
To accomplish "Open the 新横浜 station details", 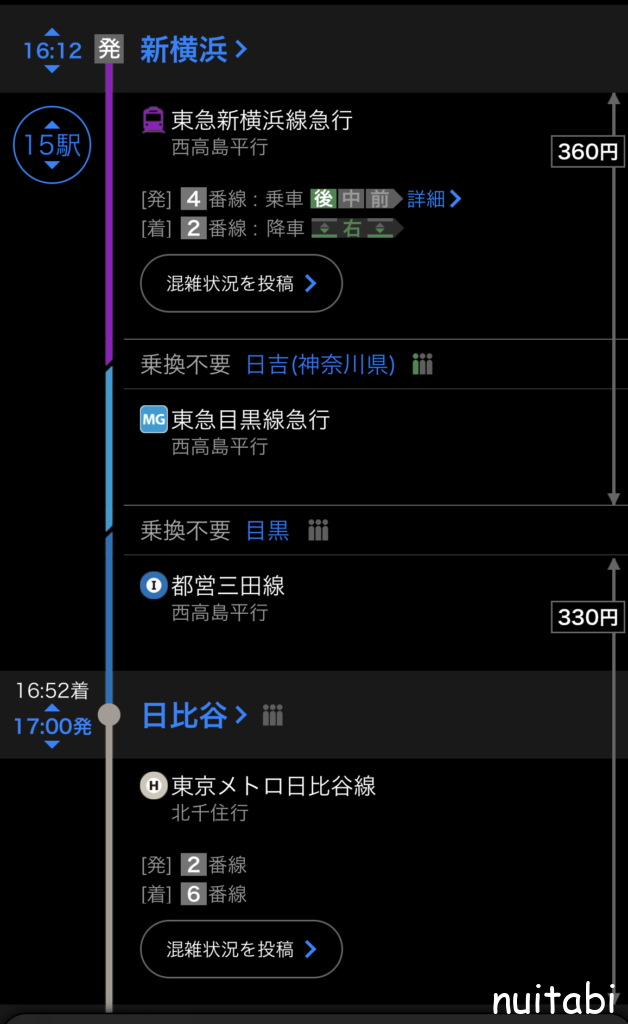I will pos(193,49).
